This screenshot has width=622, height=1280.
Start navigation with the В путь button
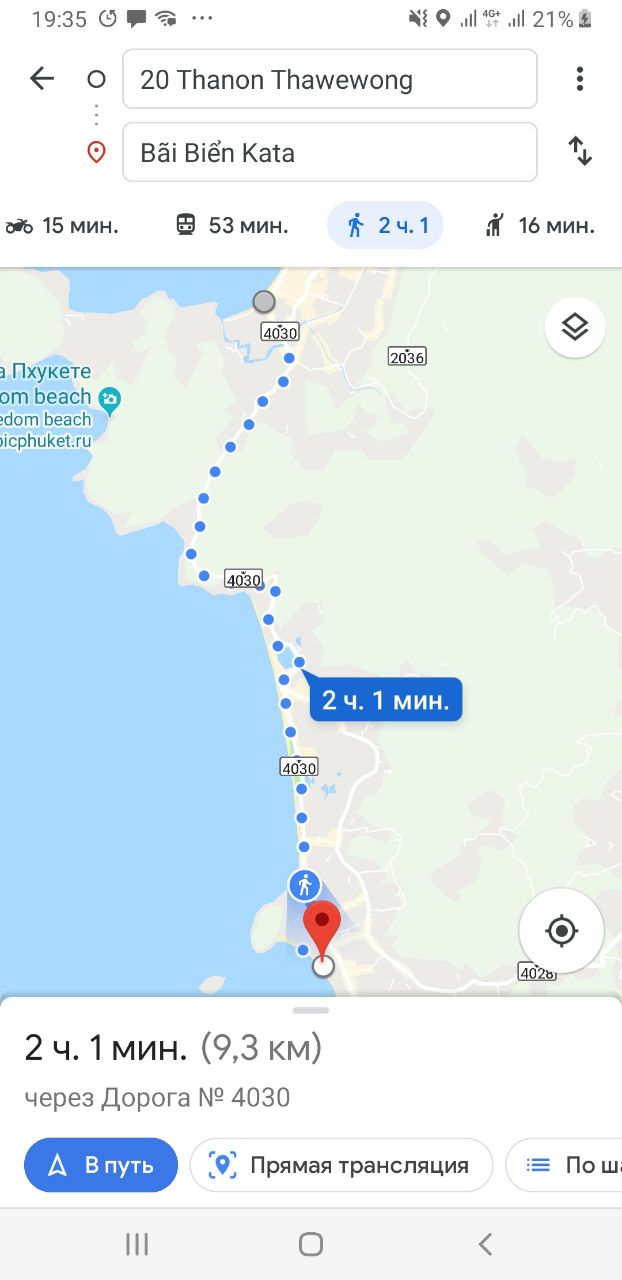click(101, 1165)
